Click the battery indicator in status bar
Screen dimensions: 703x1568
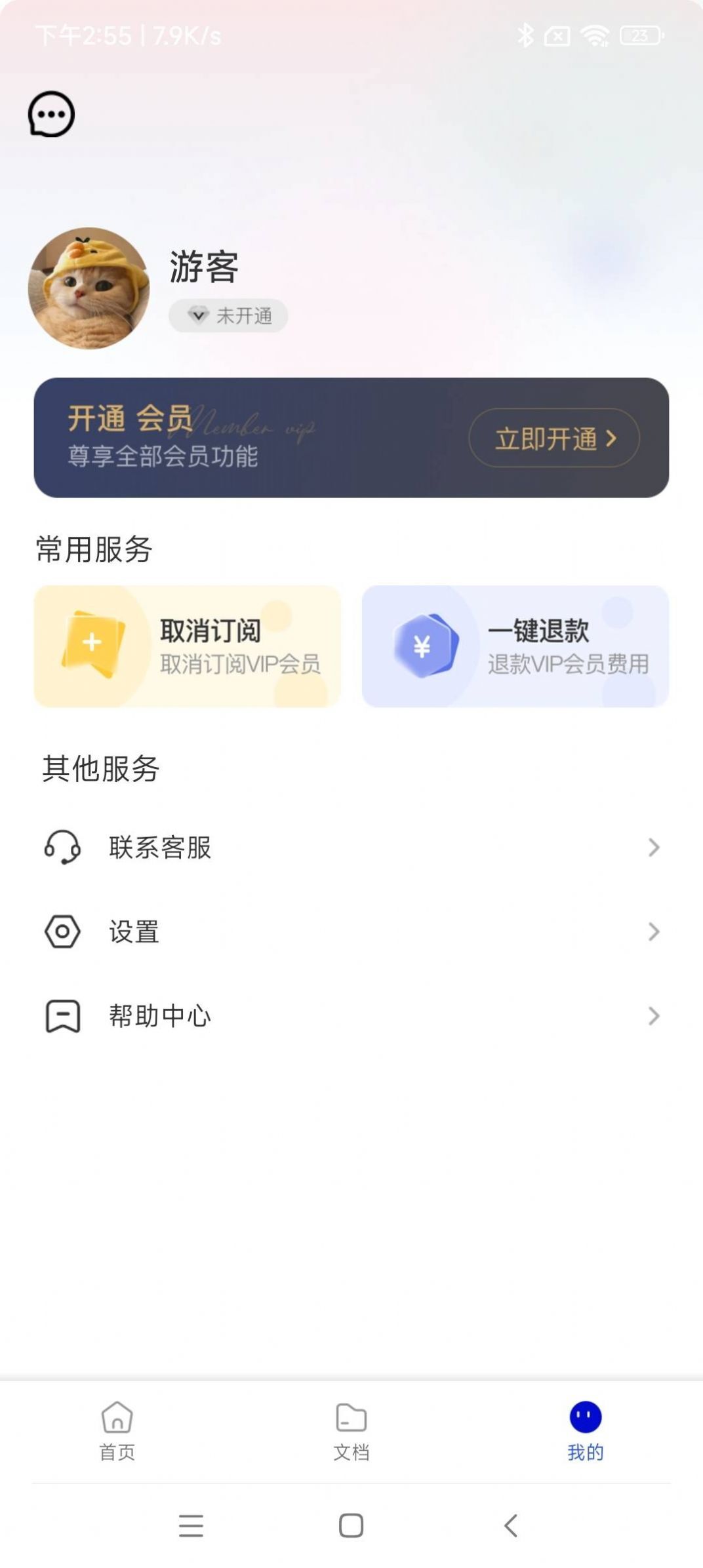[x=639, y=37]
